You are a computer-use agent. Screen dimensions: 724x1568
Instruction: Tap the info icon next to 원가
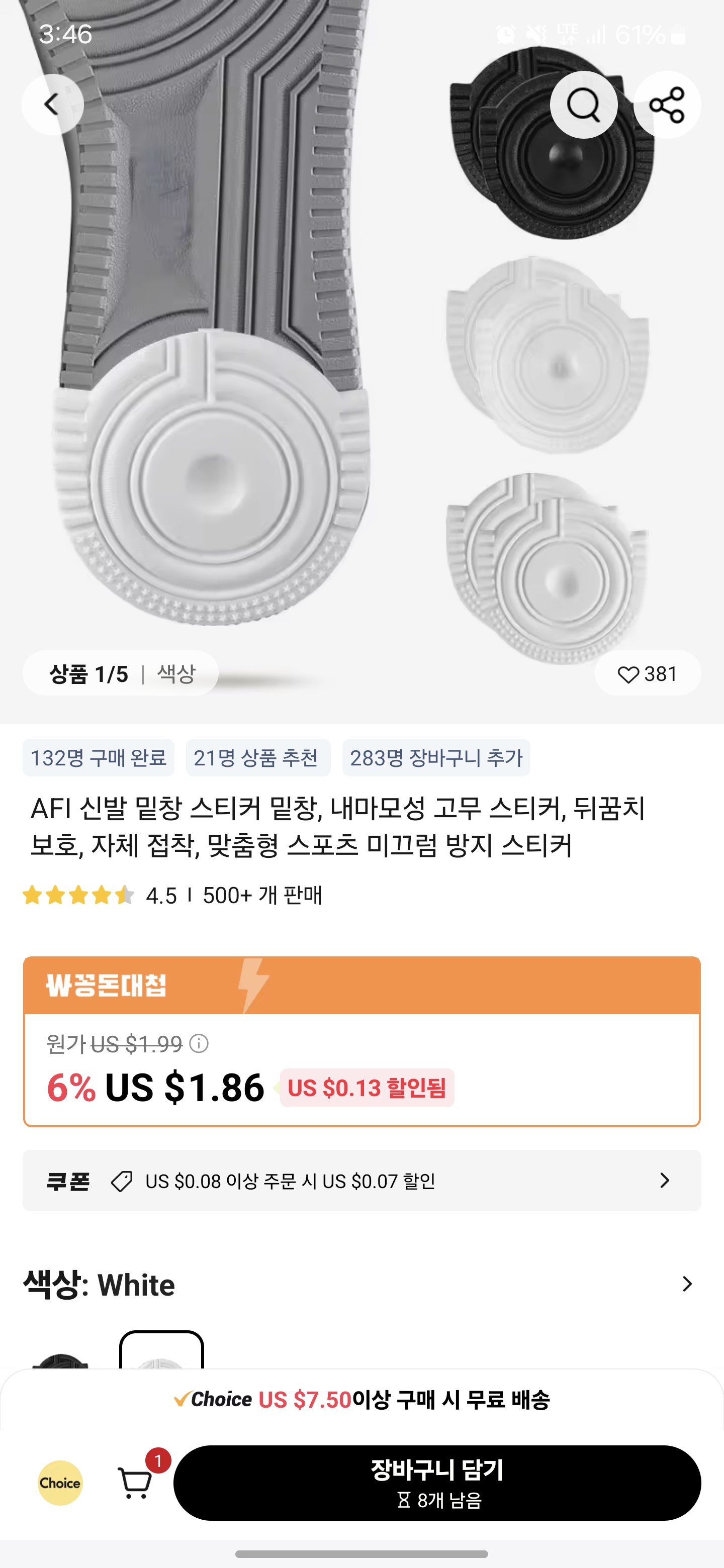(x=199, y=1043)
